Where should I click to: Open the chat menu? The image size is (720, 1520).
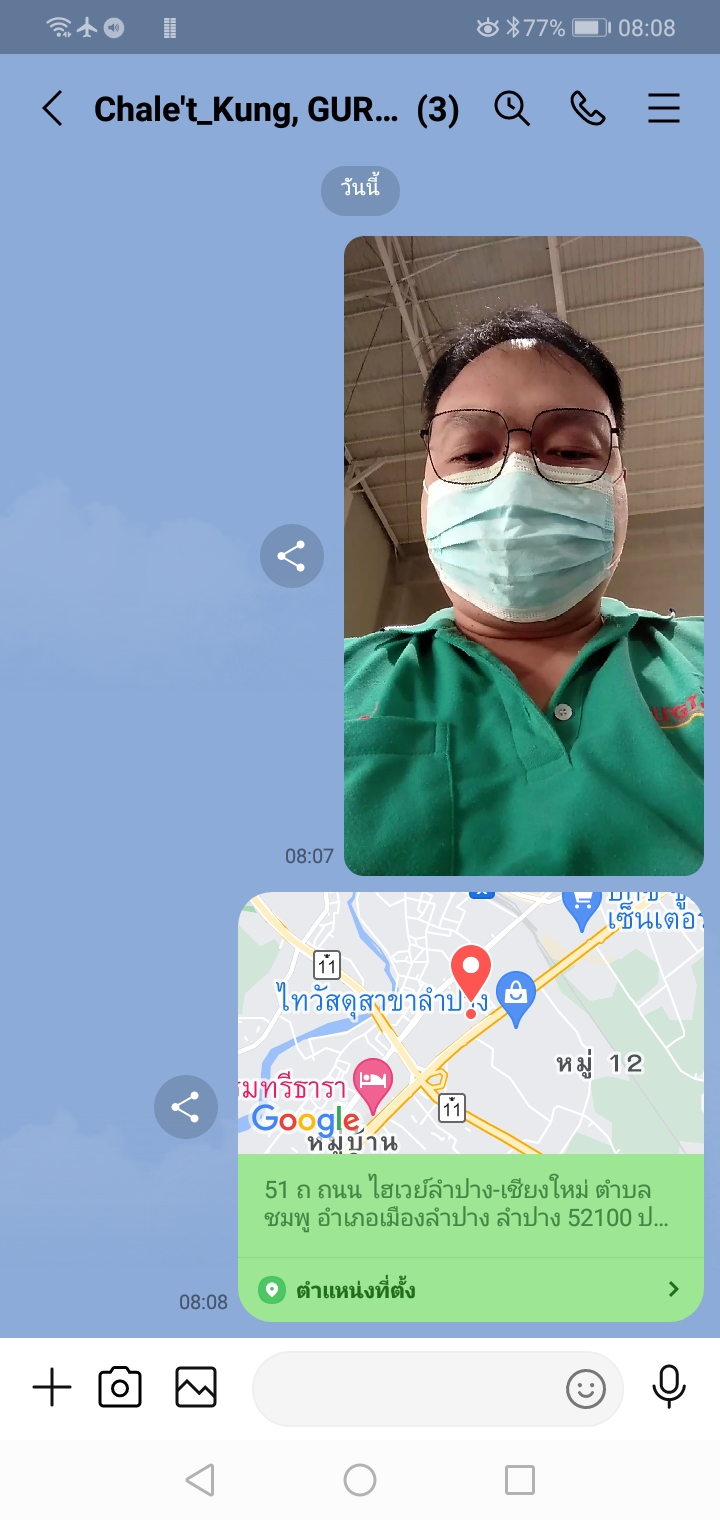(664, 109)
